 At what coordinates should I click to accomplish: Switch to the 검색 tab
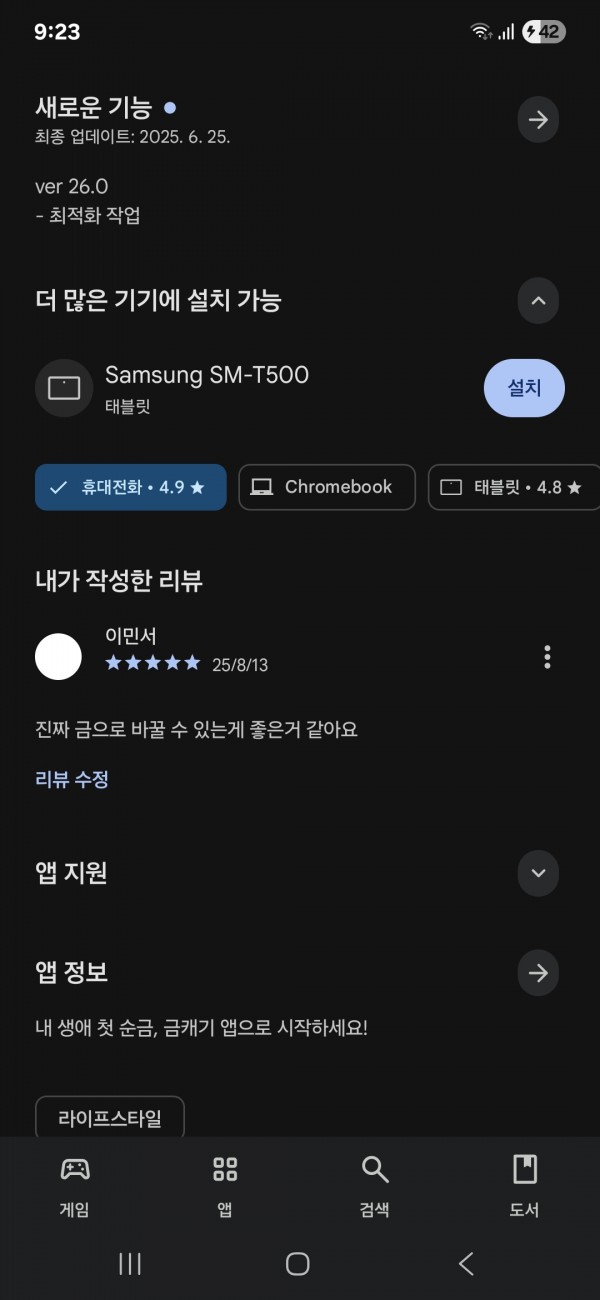pos(375,1186)
